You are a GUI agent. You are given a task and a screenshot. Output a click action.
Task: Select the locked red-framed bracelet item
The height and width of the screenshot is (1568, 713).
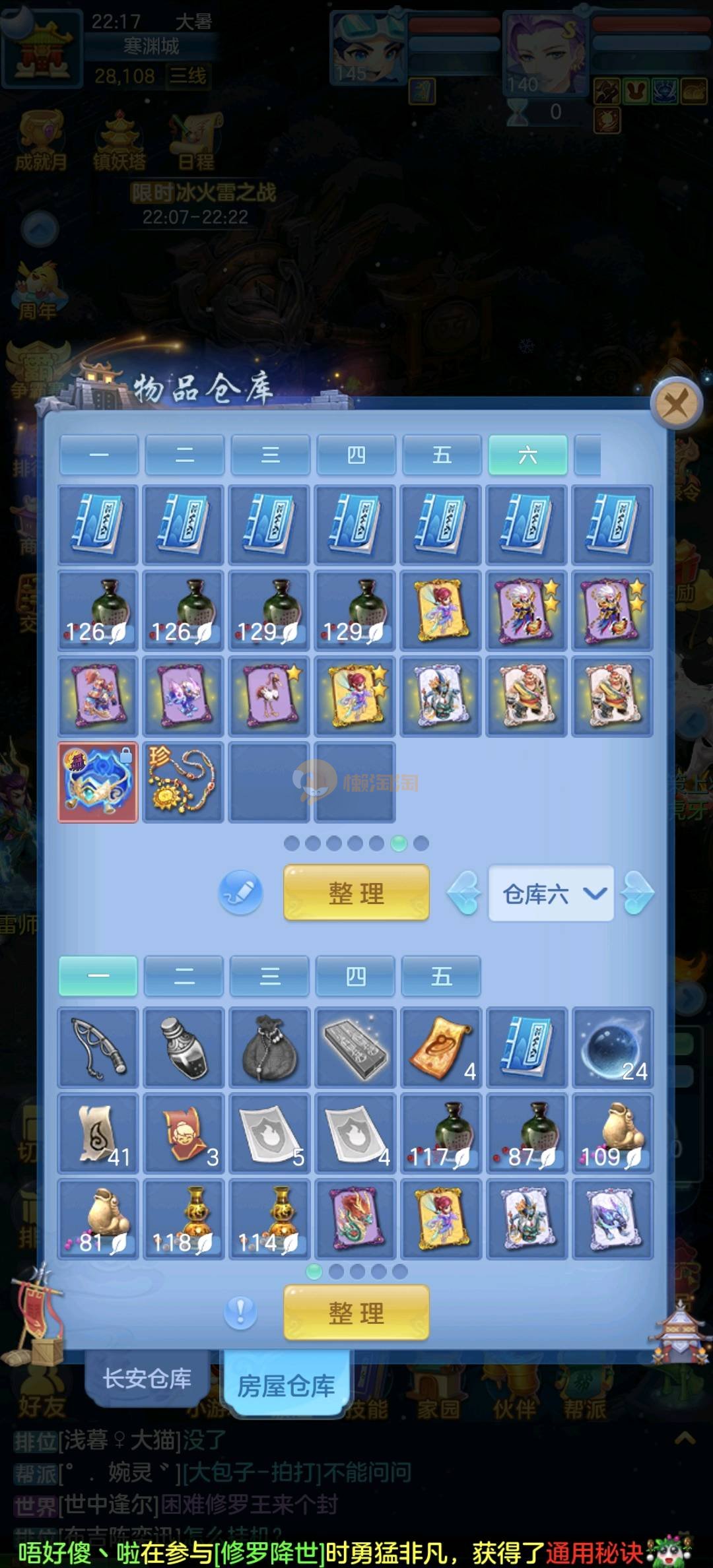coord(98,782)
